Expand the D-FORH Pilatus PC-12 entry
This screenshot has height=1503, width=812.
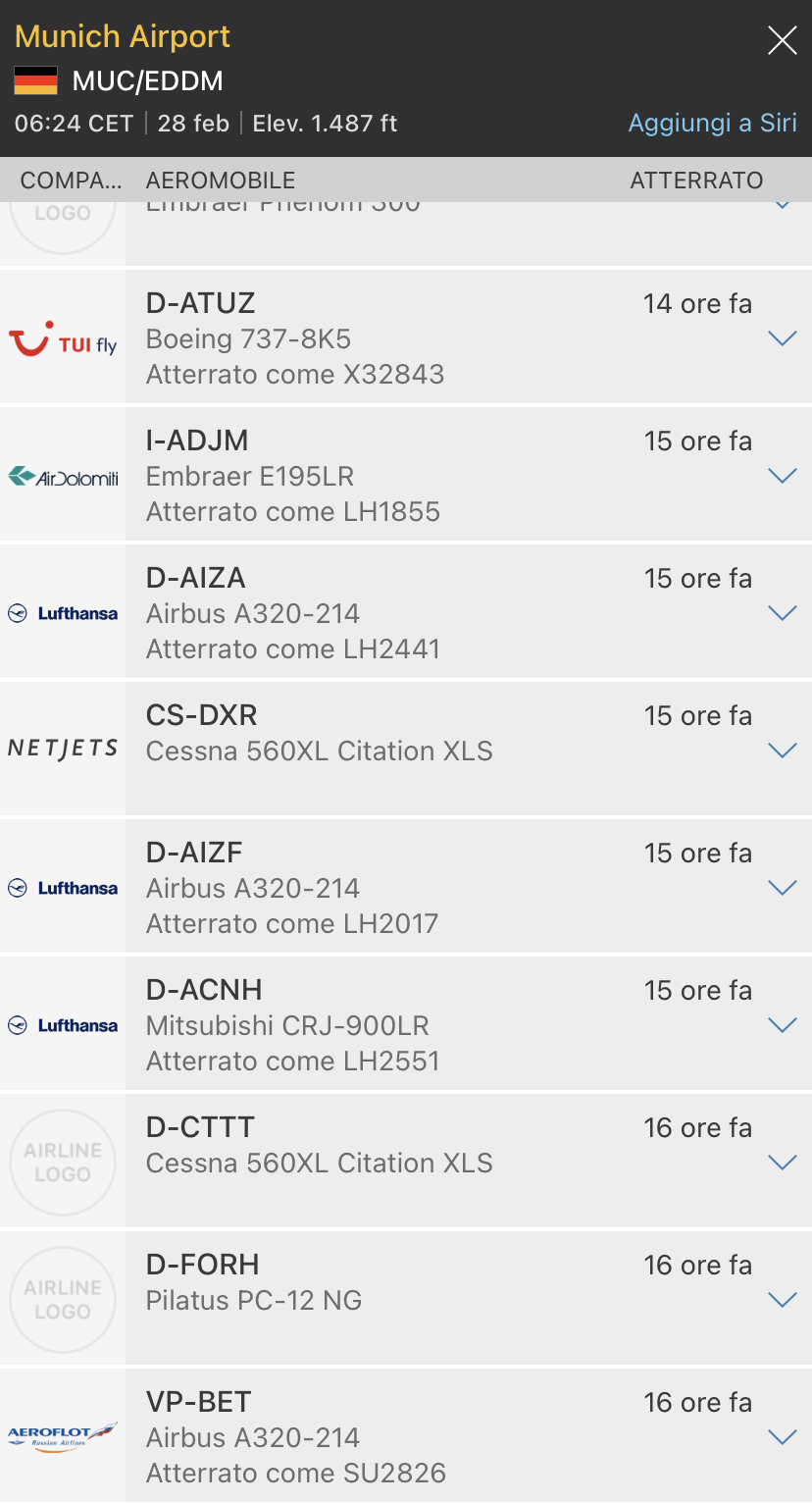coord(782,1300)
